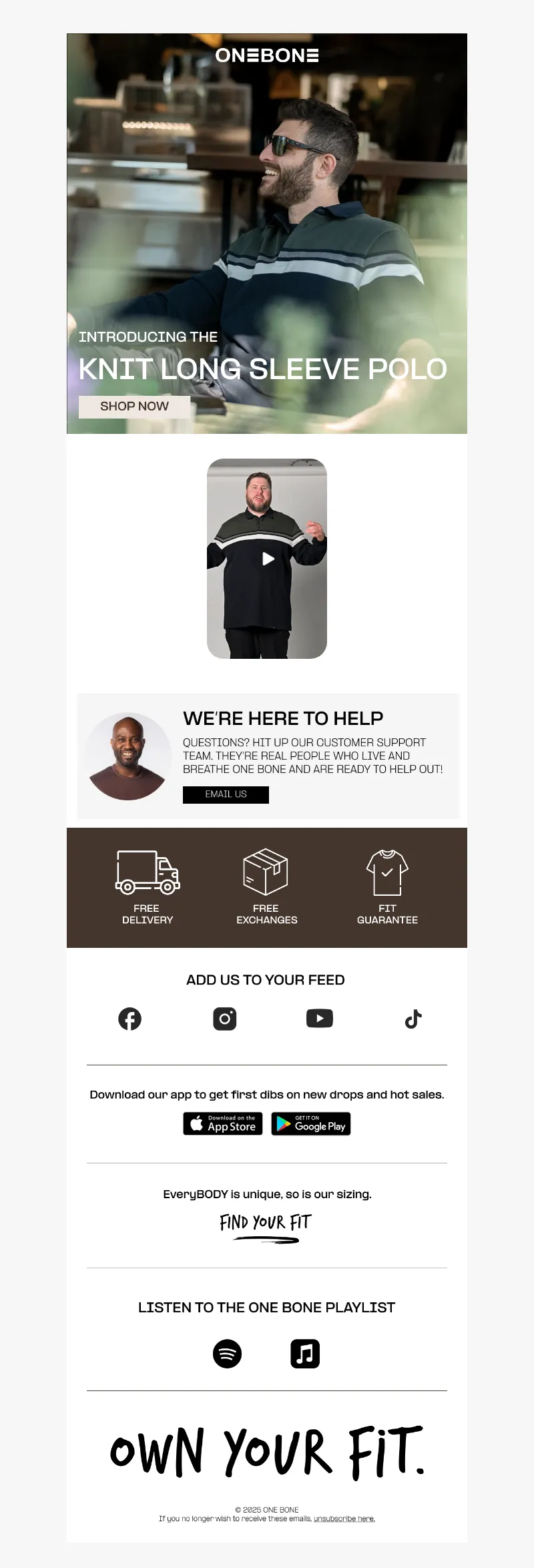Open the Instagram icon
Screen dimensions: 534x1568
point(225,1019)
